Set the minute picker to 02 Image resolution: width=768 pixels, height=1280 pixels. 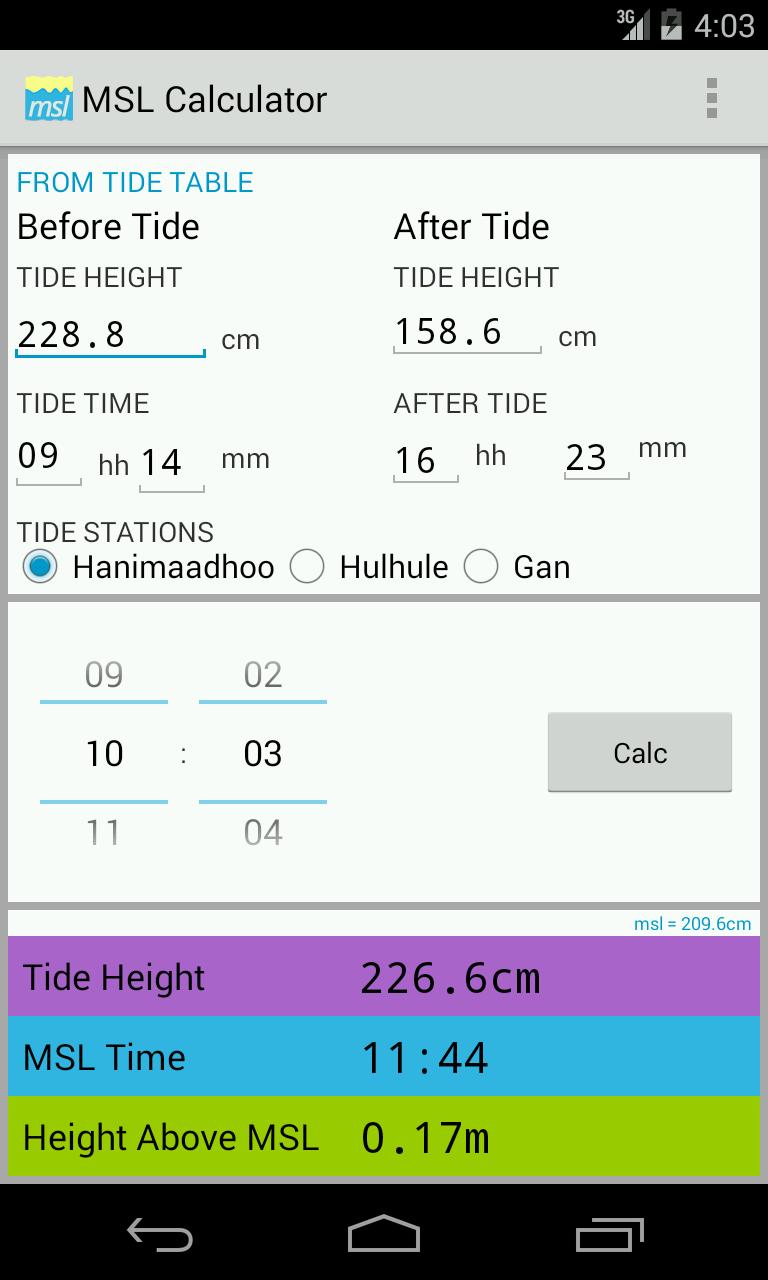(x=263, y=675)
